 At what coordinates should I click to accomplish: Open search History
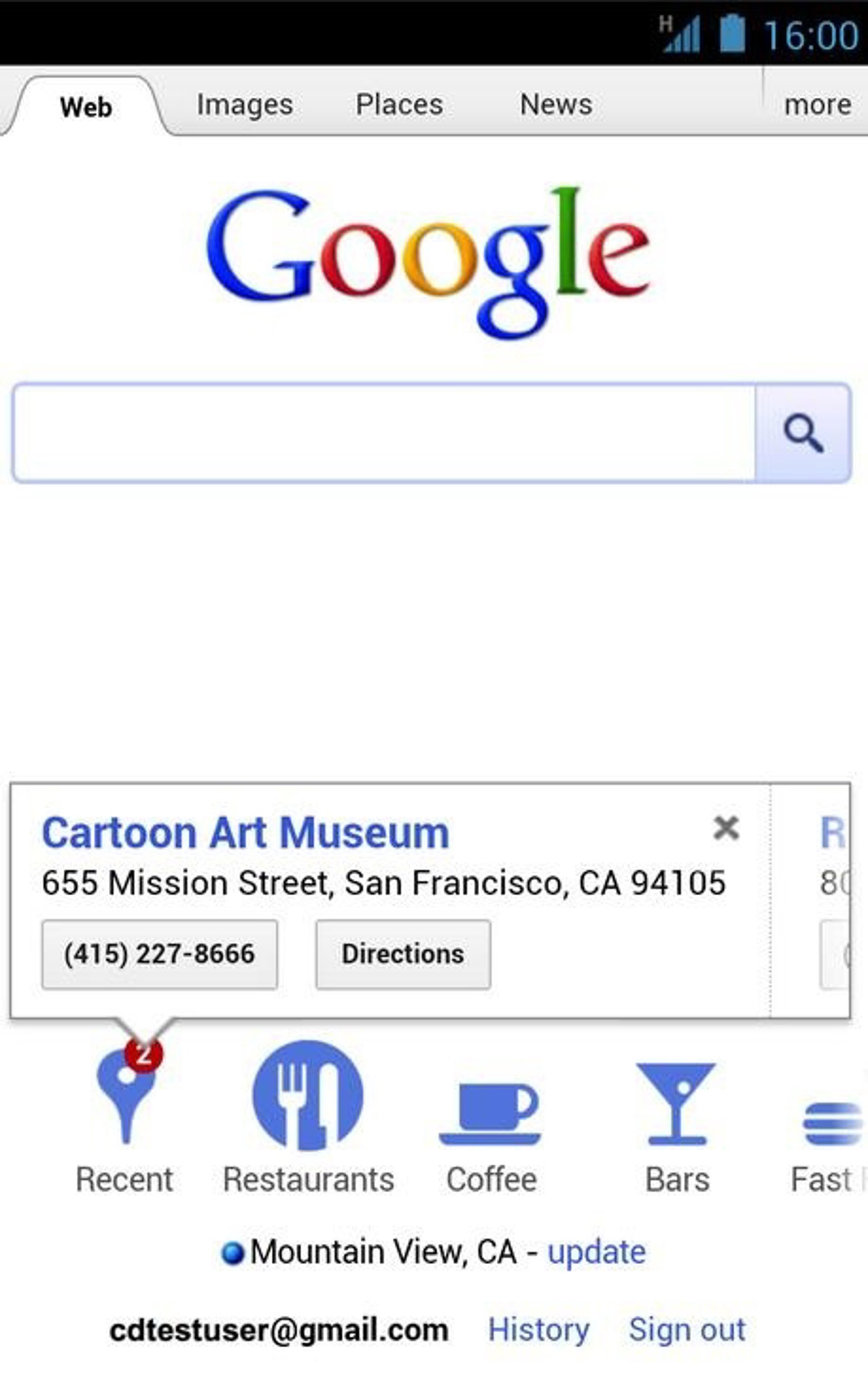pyautogui.click(x=538, y=1330)
